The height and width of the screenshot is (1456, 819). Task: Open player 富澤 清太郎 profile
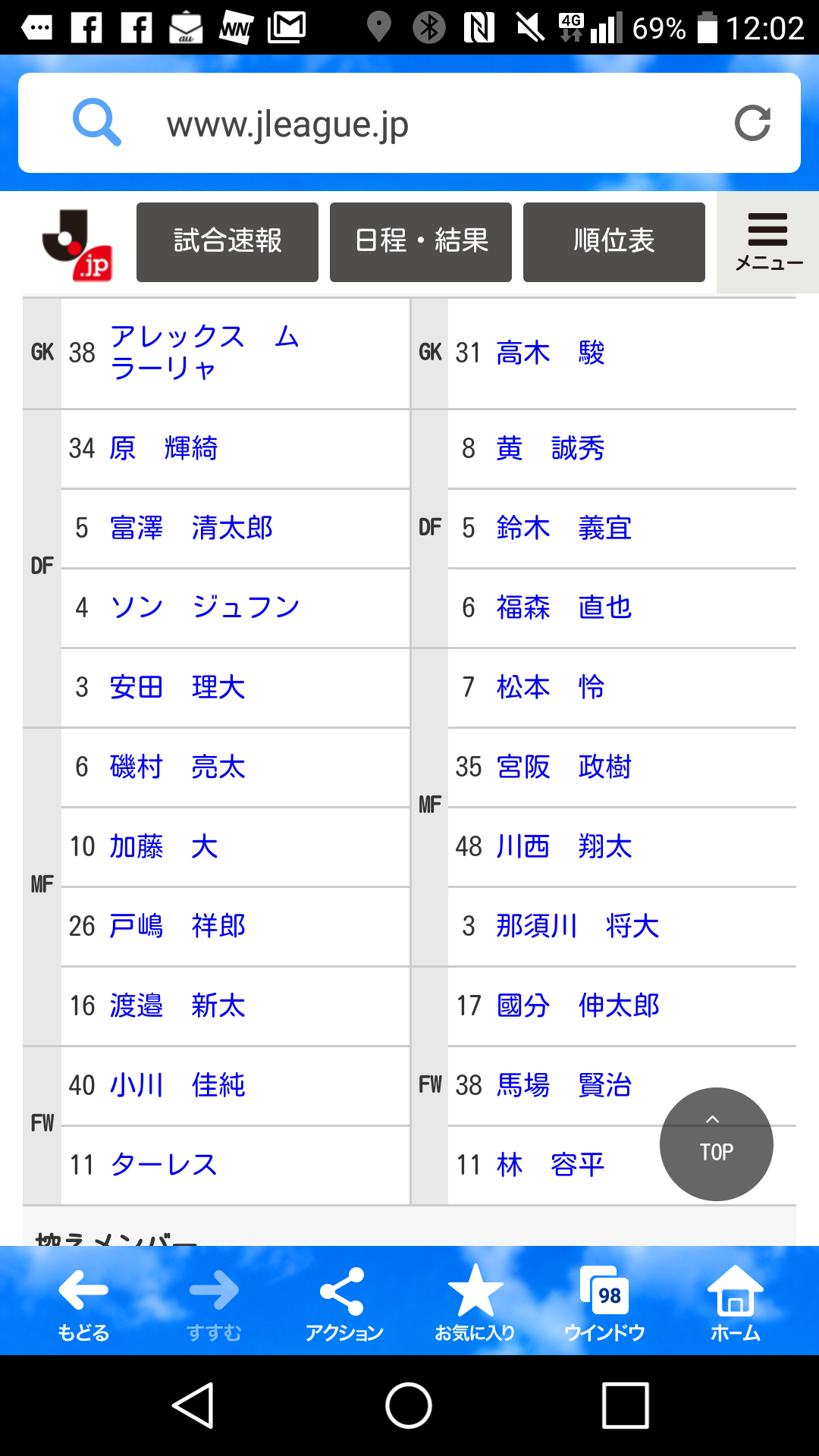tap(191, 528)
